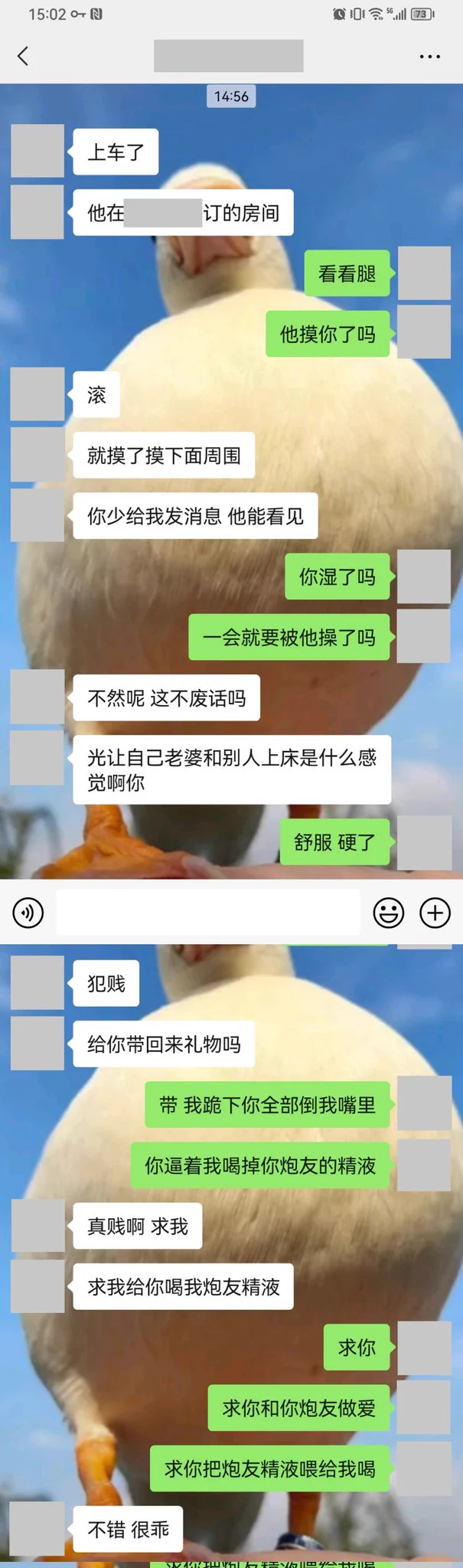Open the plus attachment menu
This screenshot has width=463, height=1568.
tap(435, 913)
